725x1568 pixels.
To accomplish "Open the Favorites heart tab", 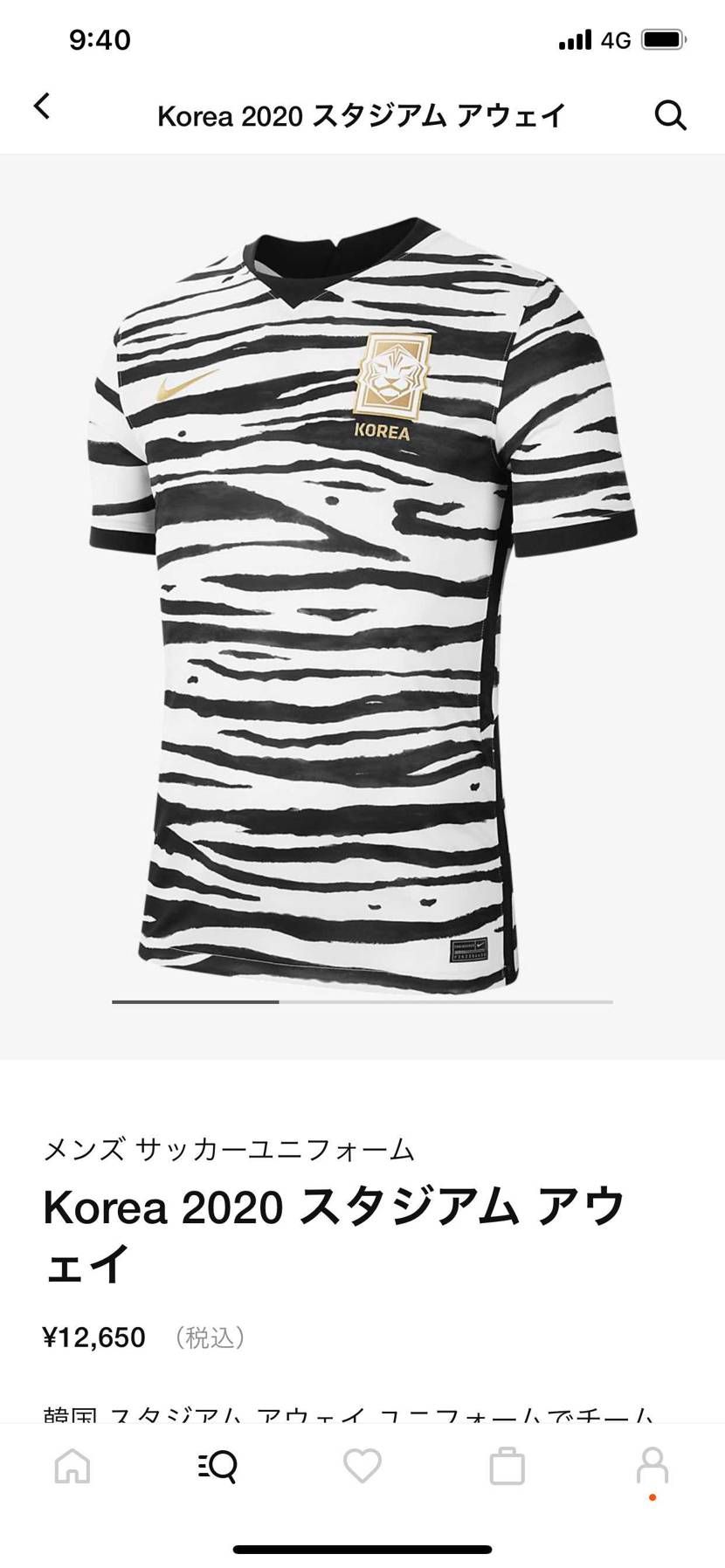I will pyautogui.click(x=362, y=1466).
